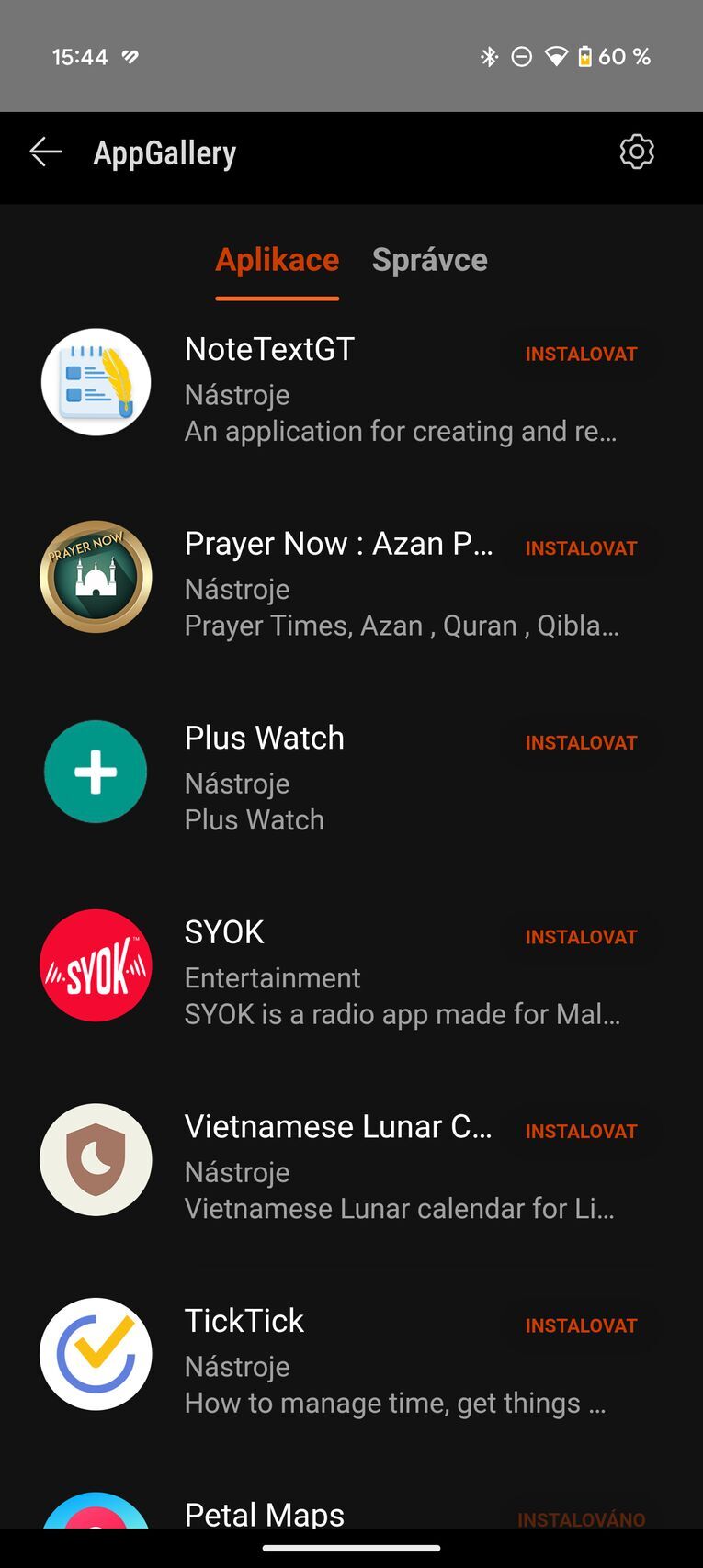Open the SYOK radio app icon
The image size is (703, 1568).
coord(96,965)
